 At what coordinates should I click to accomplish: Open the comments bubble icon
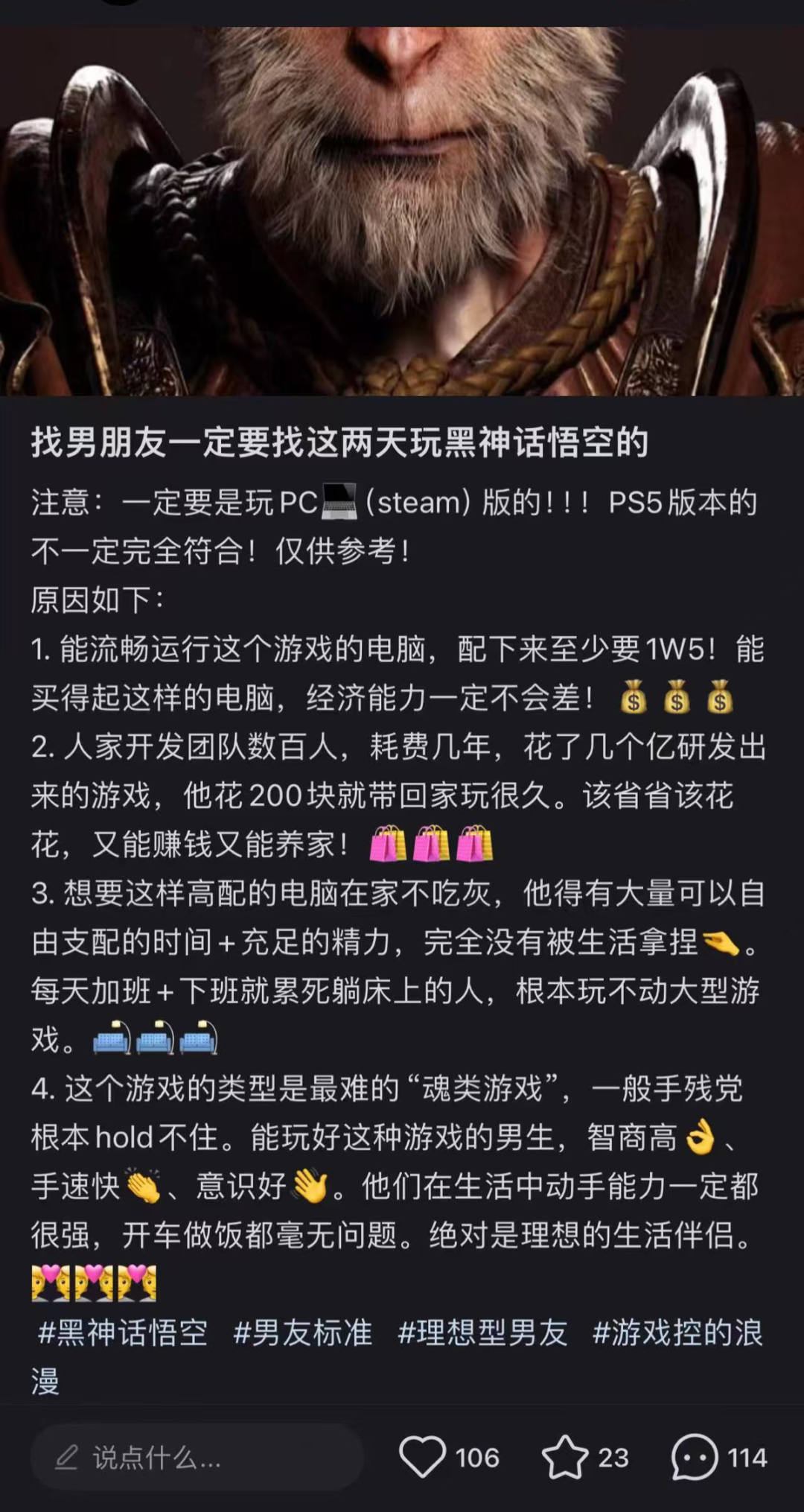[694, 1457]
